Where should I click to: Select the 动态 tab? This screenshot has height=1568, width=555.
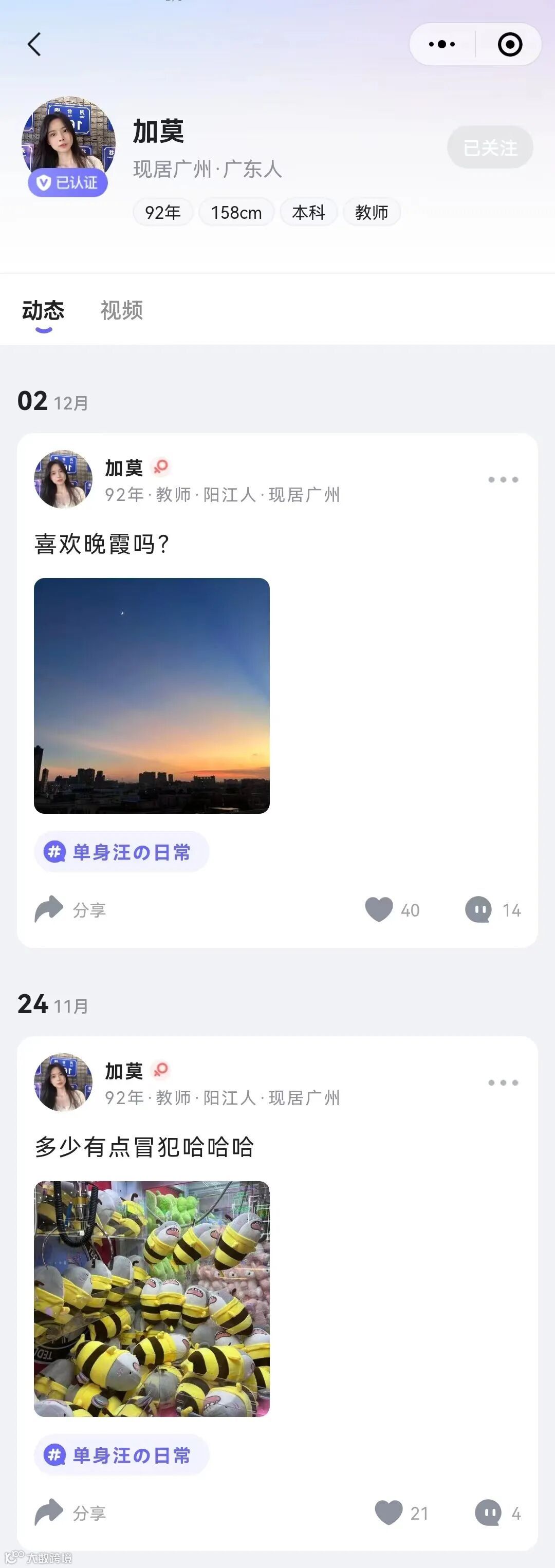43,310
